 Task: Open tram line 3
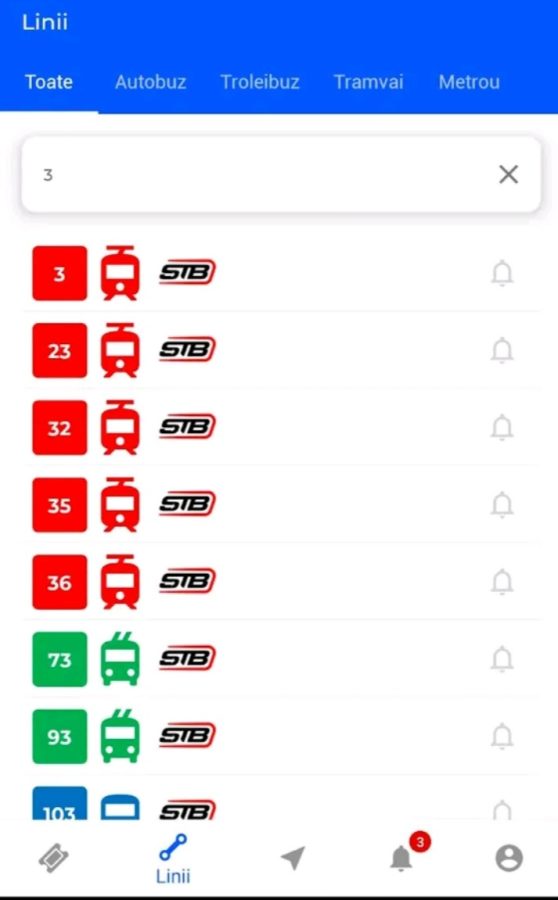281,273
